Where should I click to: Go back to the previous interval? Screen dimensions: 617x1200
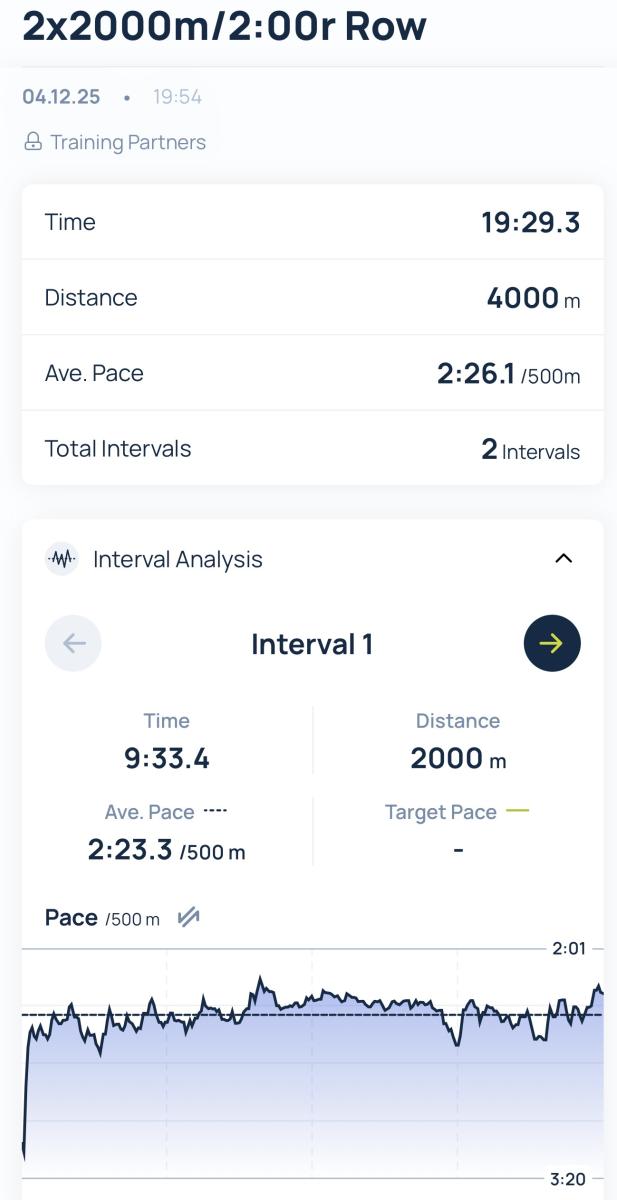point(73,643)
